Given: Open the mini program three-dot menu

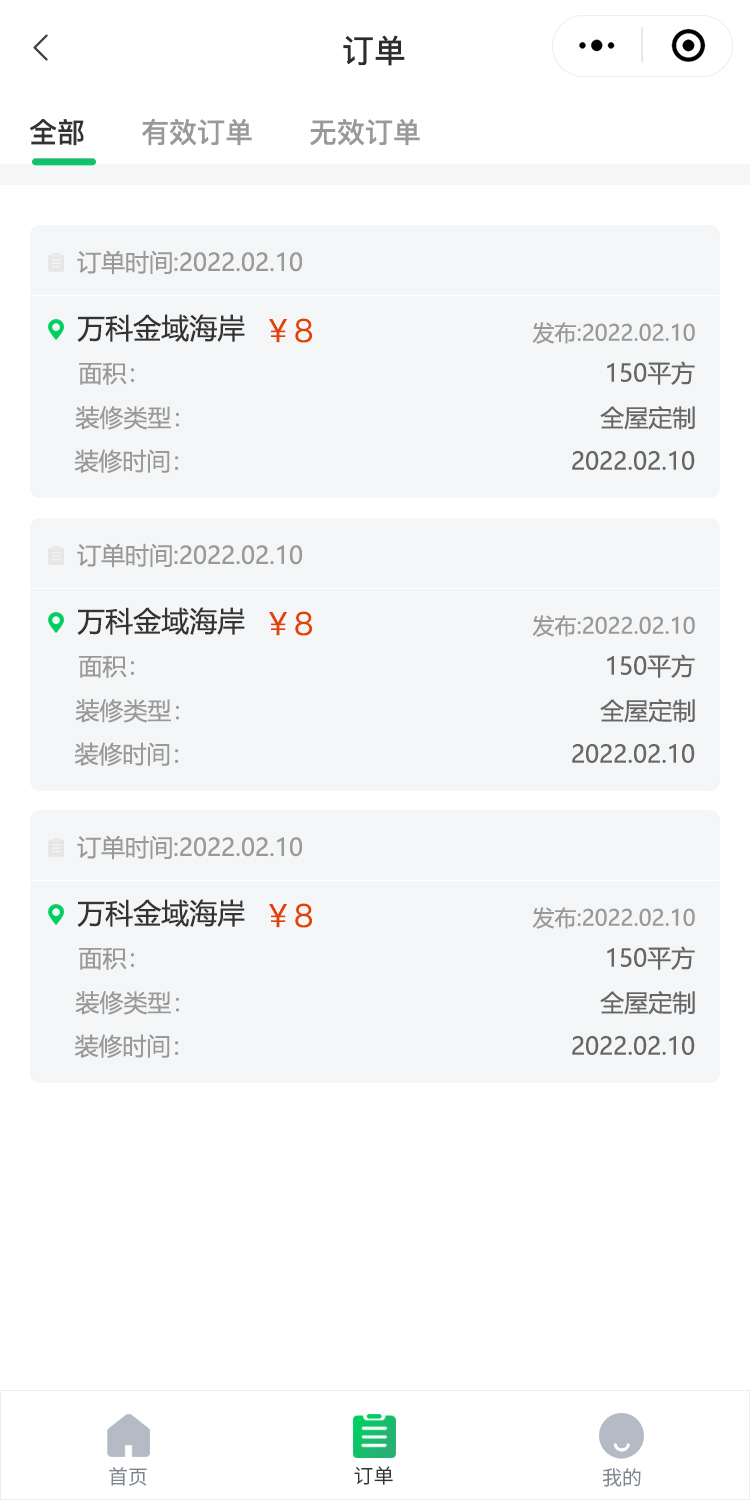Looking at the screenshot, I should pyautogui.click(x=597, y=46).
